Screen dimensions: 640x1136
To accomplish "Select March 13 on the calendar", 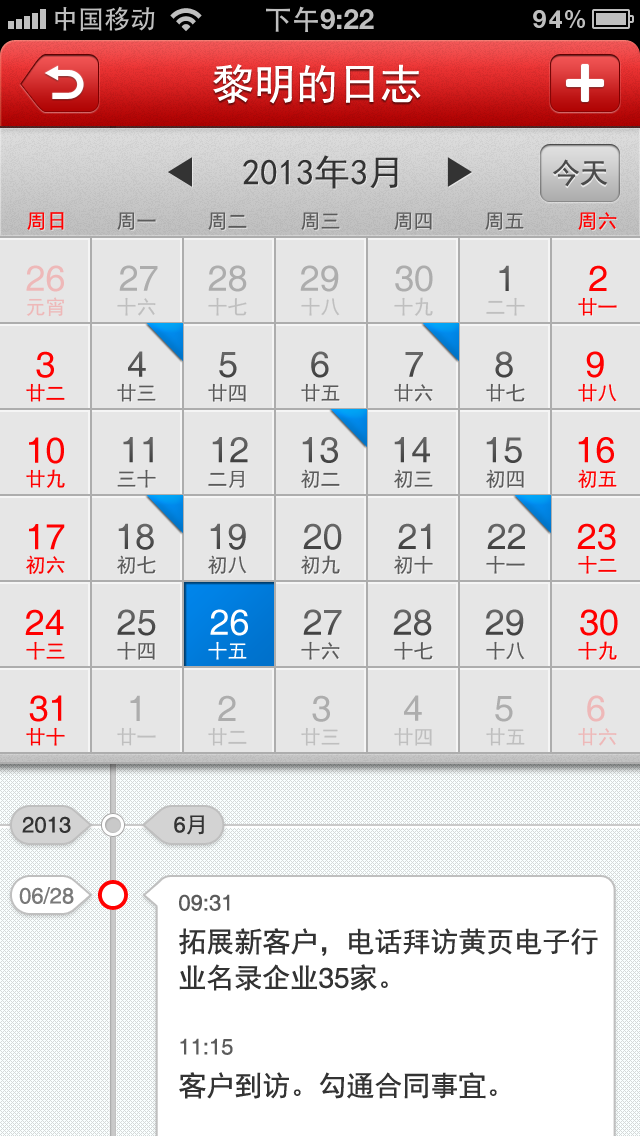I will click(321, 453).
